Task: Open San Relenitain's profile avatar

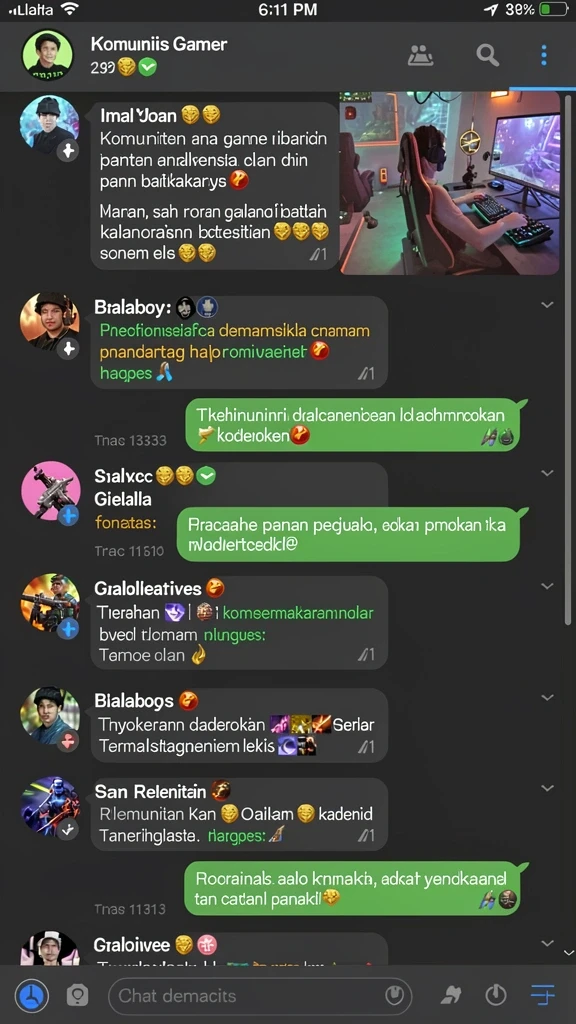Action: tap(50, 807)
